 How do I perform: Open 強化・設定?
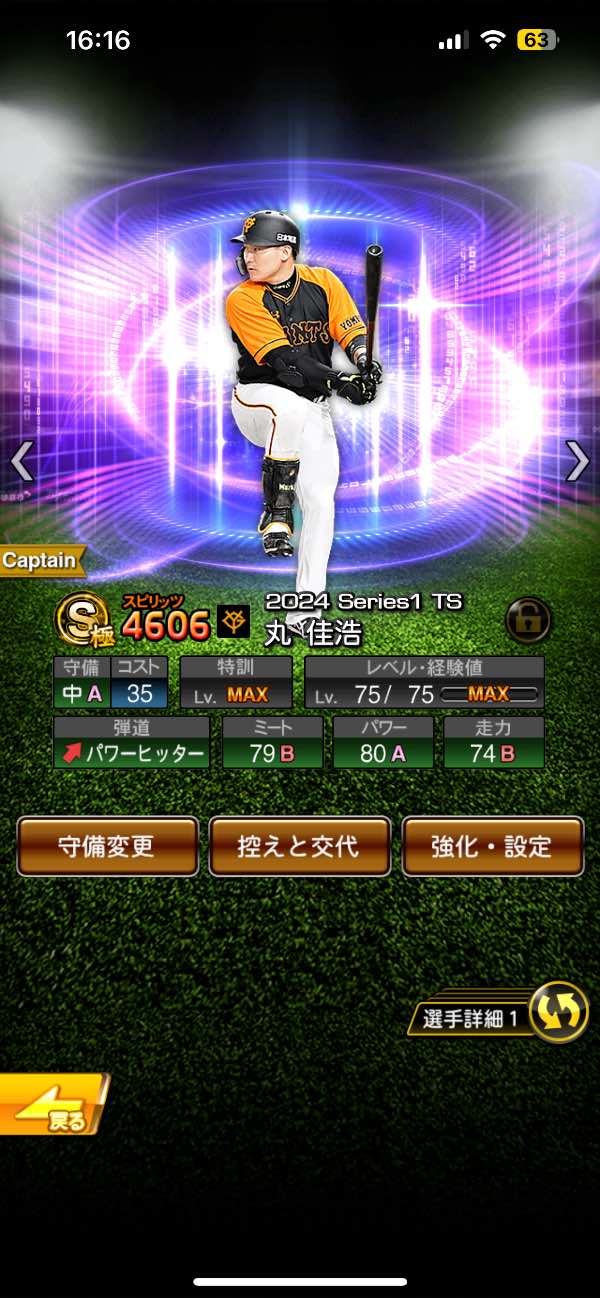pyautogui.click(x=492, y=846)
